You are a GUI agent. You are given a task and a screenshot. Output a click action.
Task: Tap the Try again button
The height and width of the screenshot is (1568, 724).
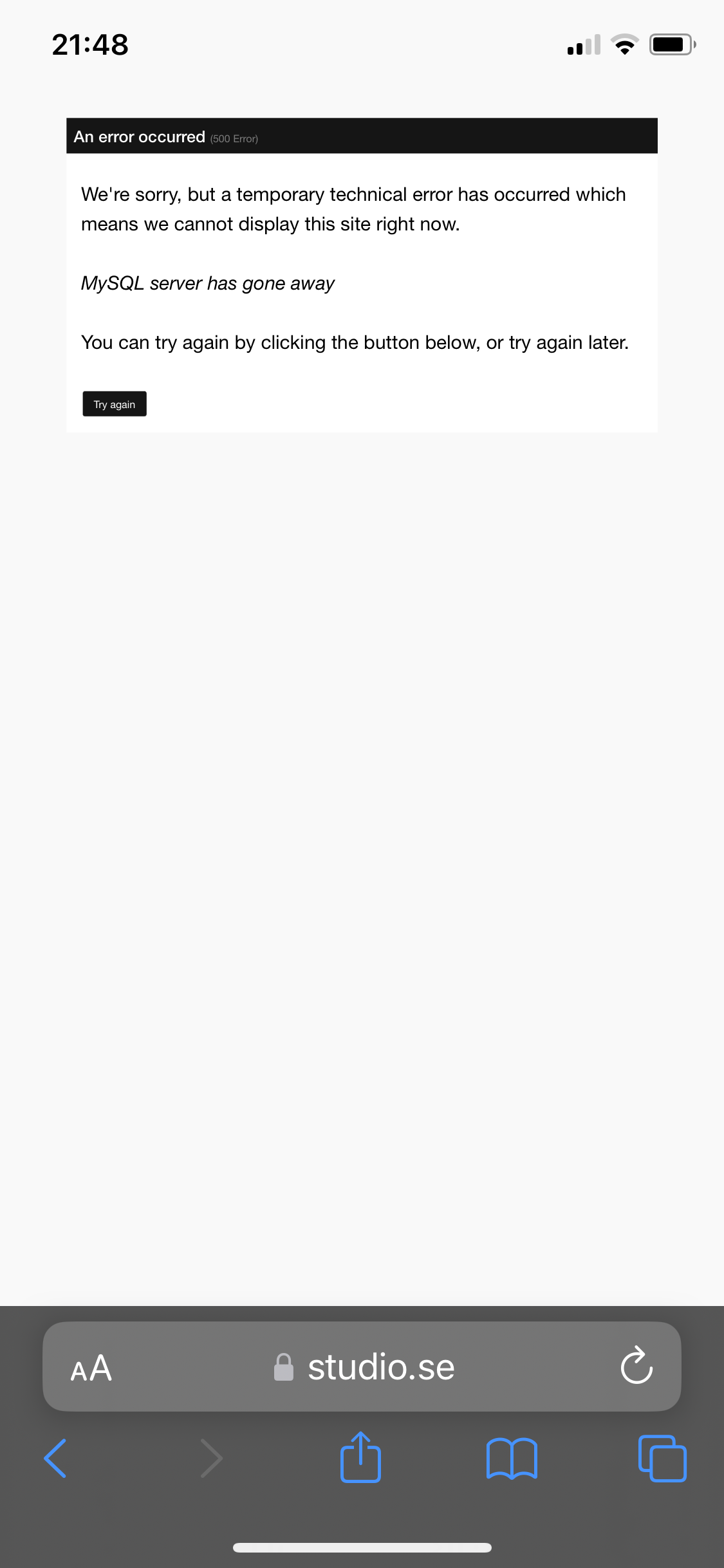pyautogui.click(x=115, y=404)
